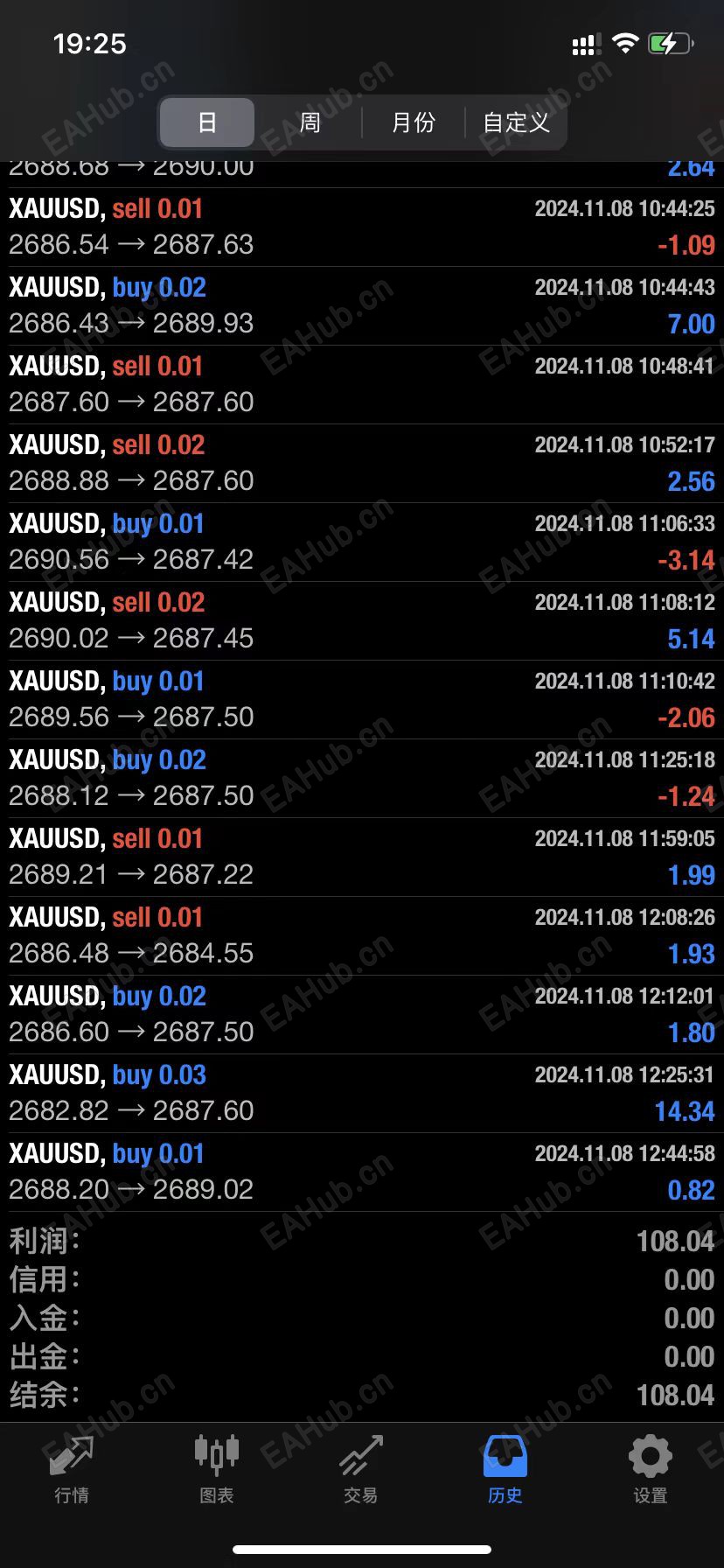Expand the sell 0.01 trade at 10:44:25
Viewport: 724px width, 1568px height.
click(362, 227)
